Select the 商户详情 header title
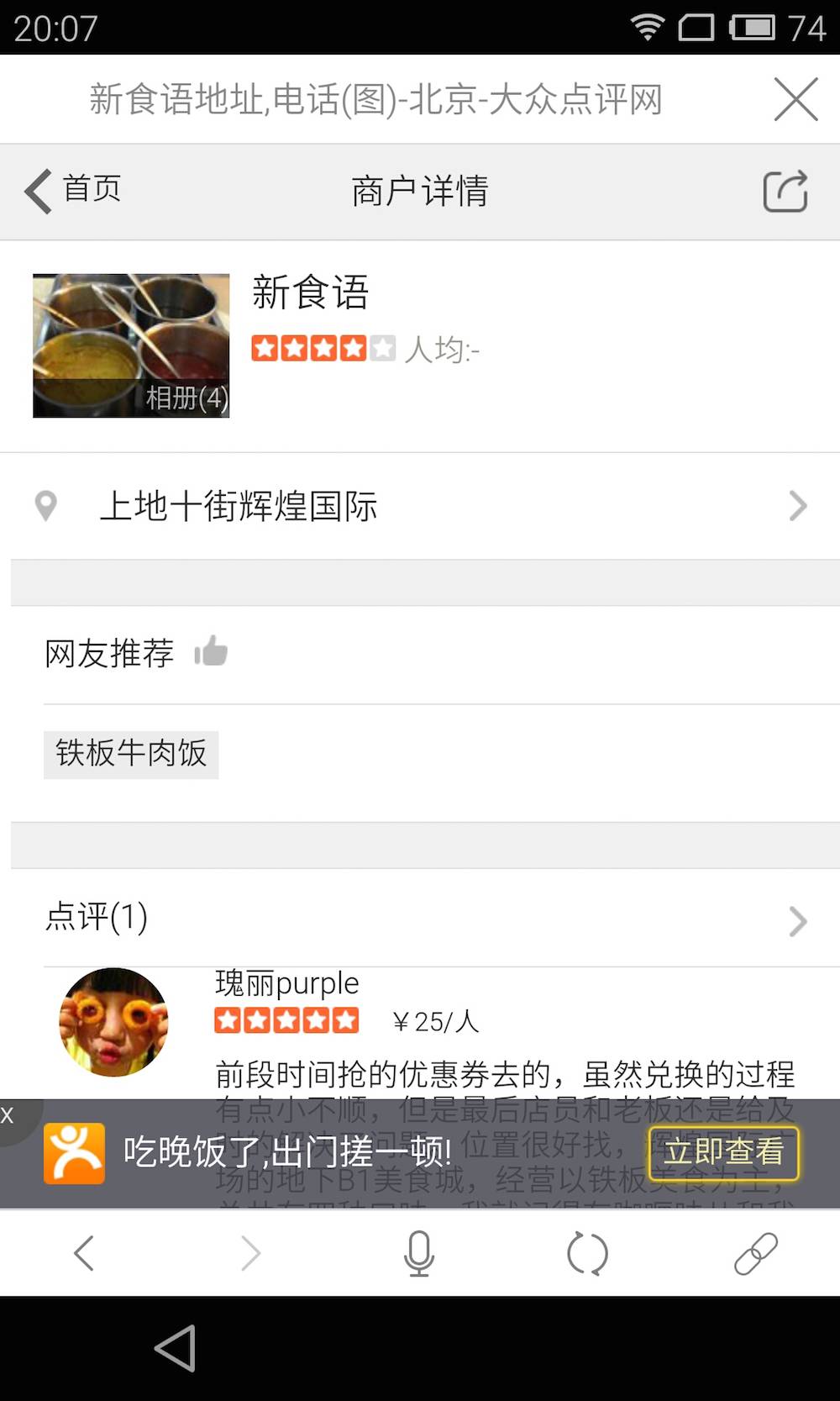The height and width of the screenshot is (1401, 840). coord(420,191)
